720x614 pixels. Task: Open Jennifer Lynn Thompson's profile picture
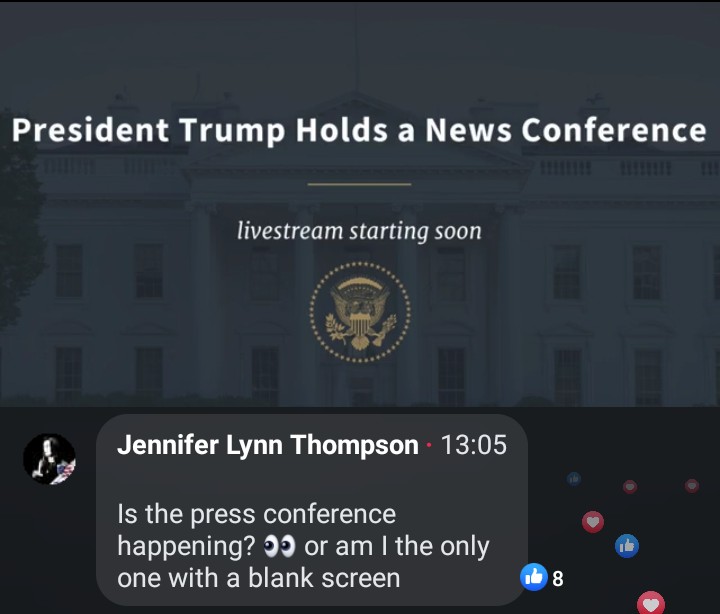click(x=49, y=460)
